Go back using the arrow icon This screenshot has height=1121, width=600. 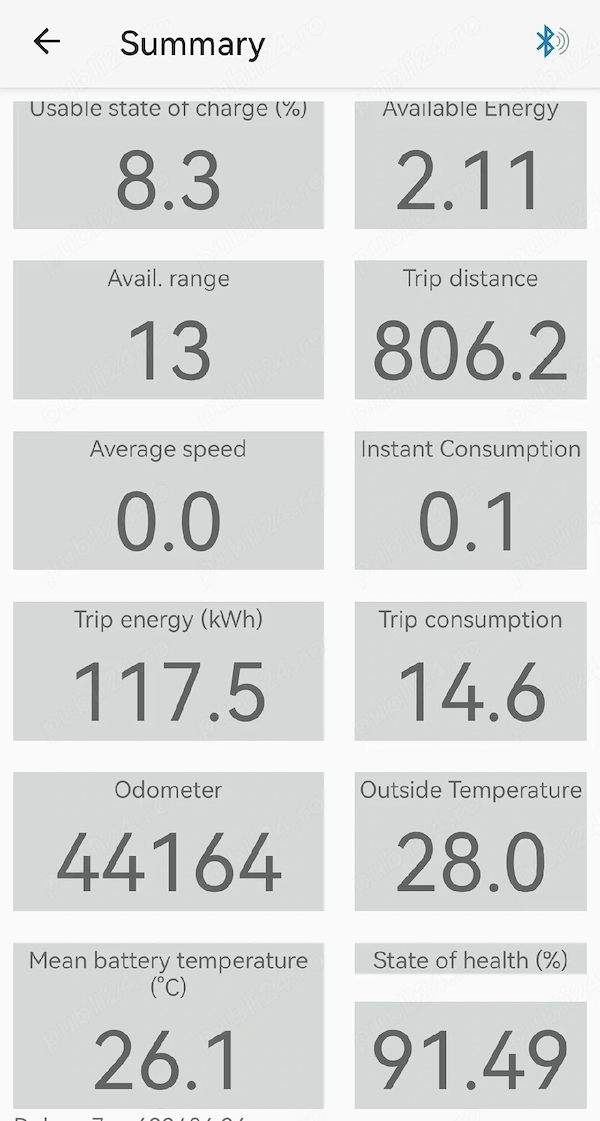46,41
